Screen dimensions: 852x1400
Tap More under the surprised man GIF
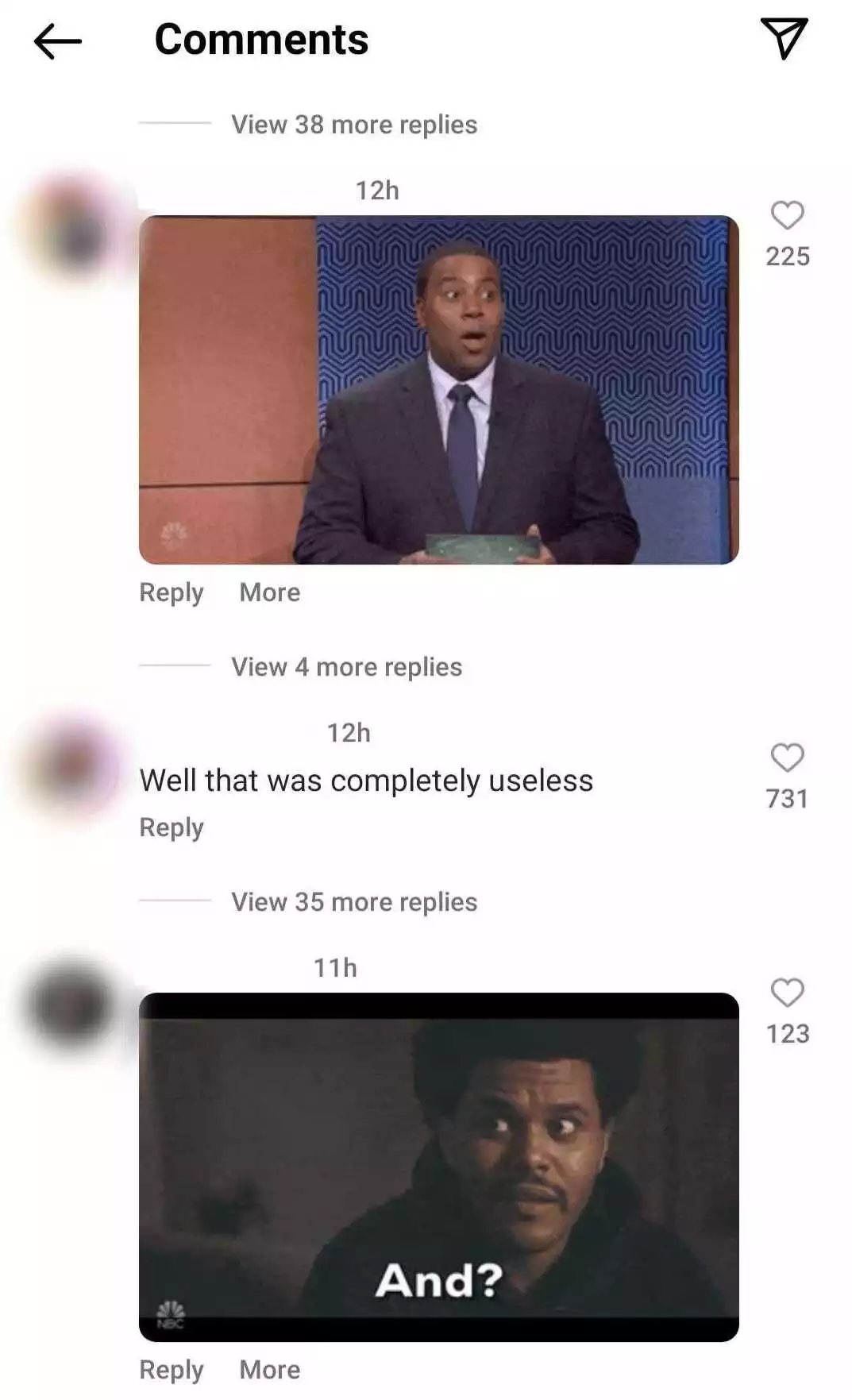coord(270,592)
